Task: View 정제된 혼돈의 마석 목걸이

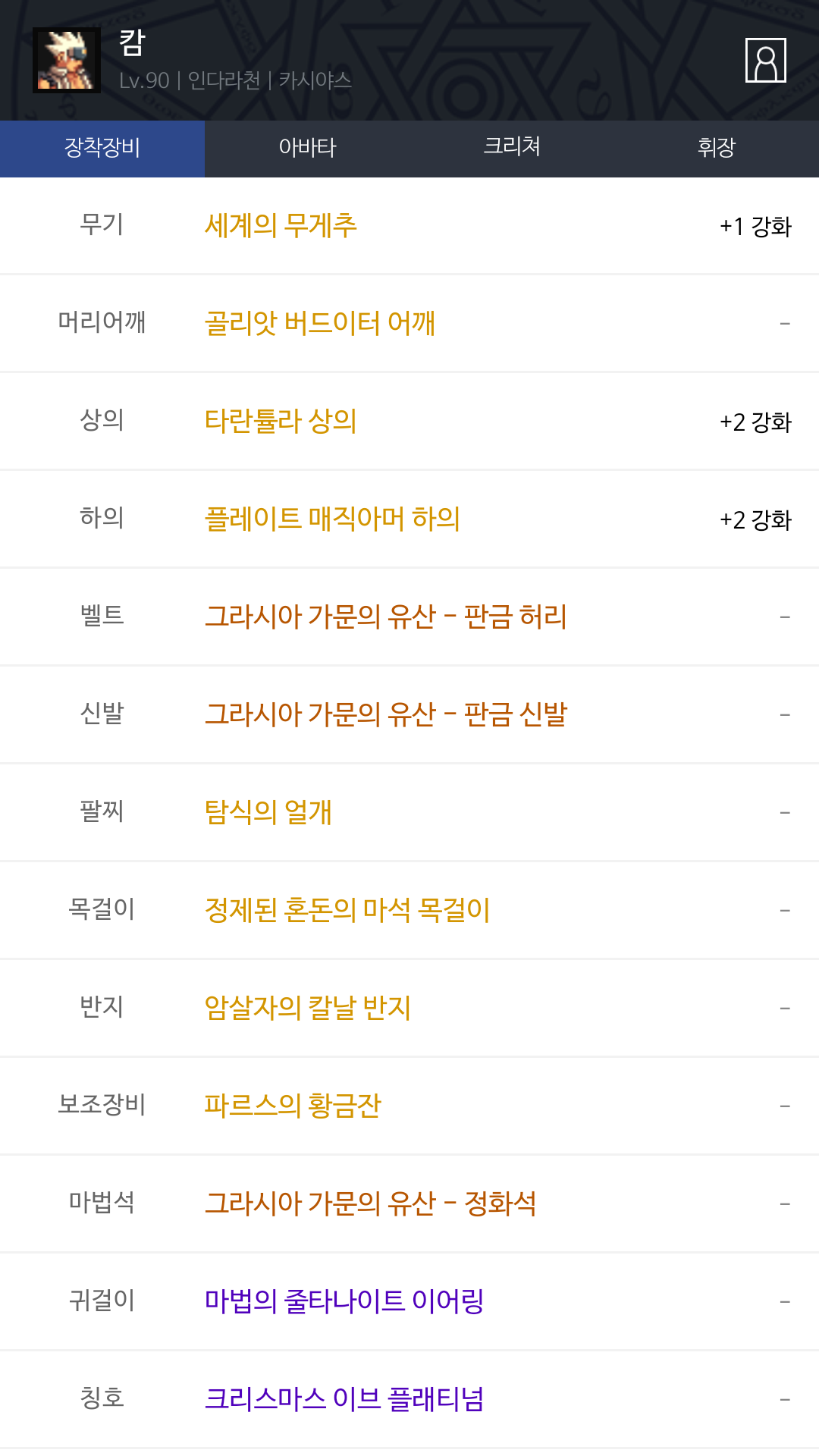Action: (347, 910)
